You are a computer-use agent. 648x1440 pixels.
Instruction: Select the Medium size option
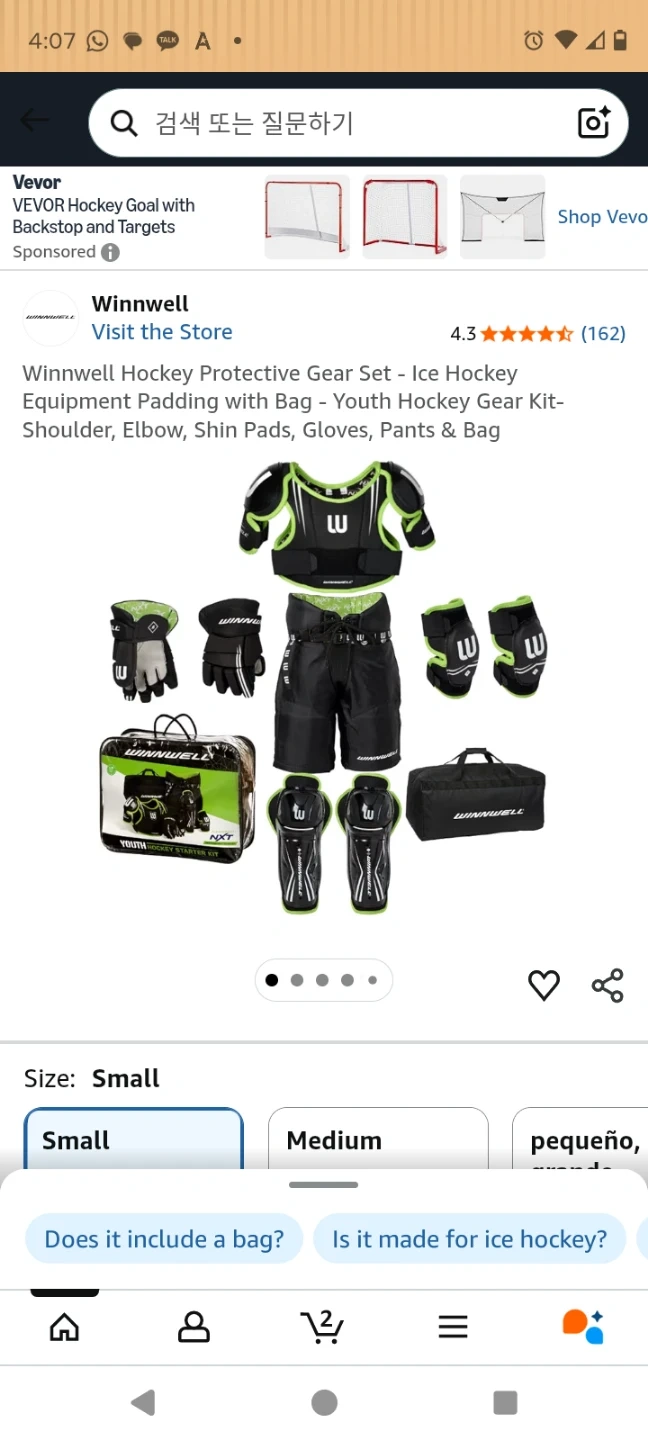click(377, 1140)
